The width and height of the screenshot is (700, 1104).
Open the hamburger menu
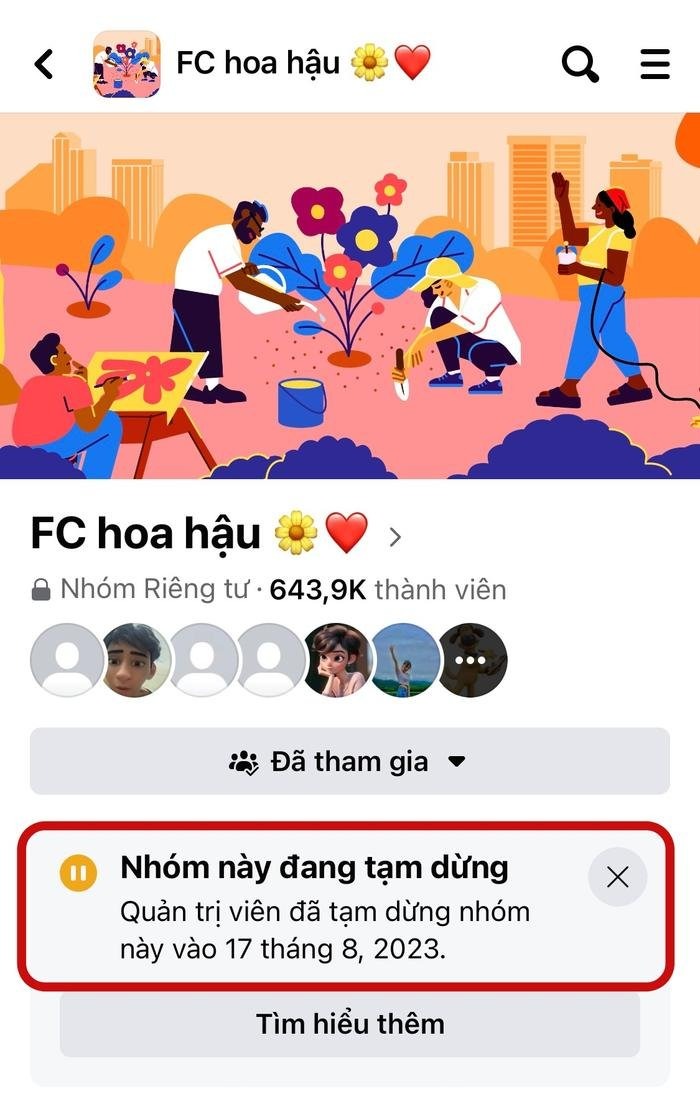pos(655,64)
